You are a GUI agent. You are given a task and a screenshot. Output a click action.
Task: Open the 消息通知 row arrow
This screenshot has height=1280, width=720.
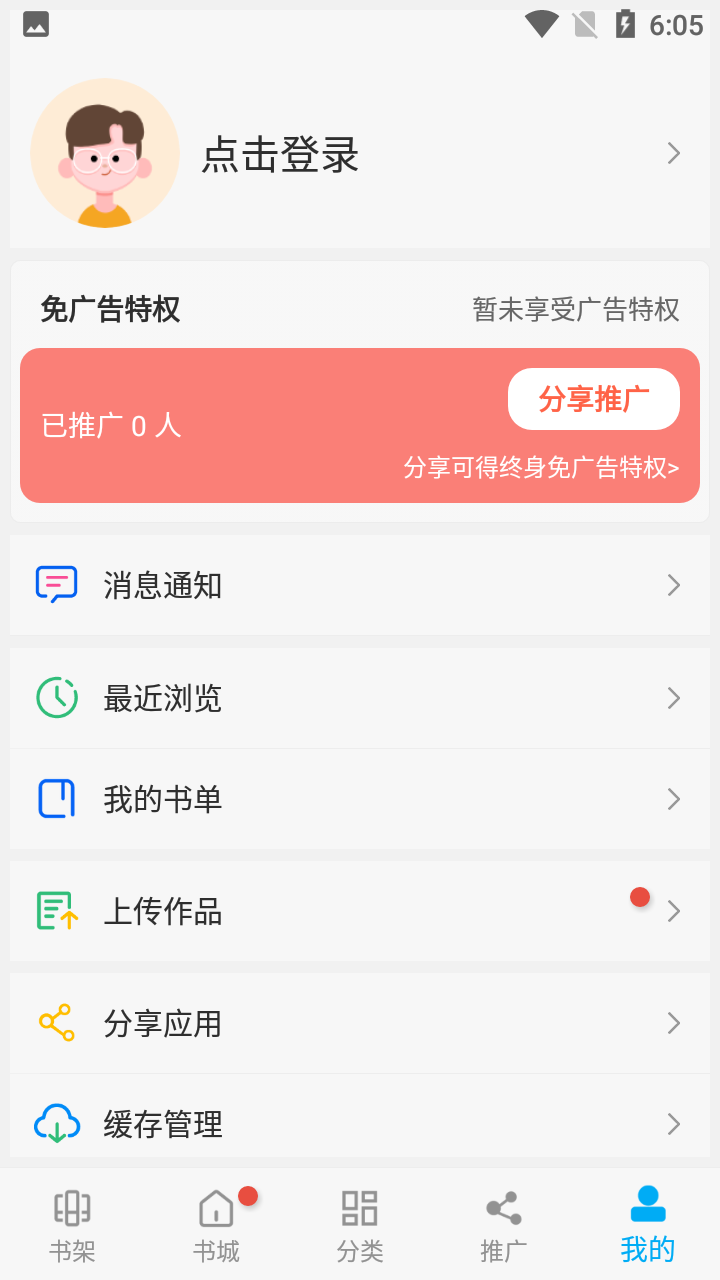pos(672,585)
